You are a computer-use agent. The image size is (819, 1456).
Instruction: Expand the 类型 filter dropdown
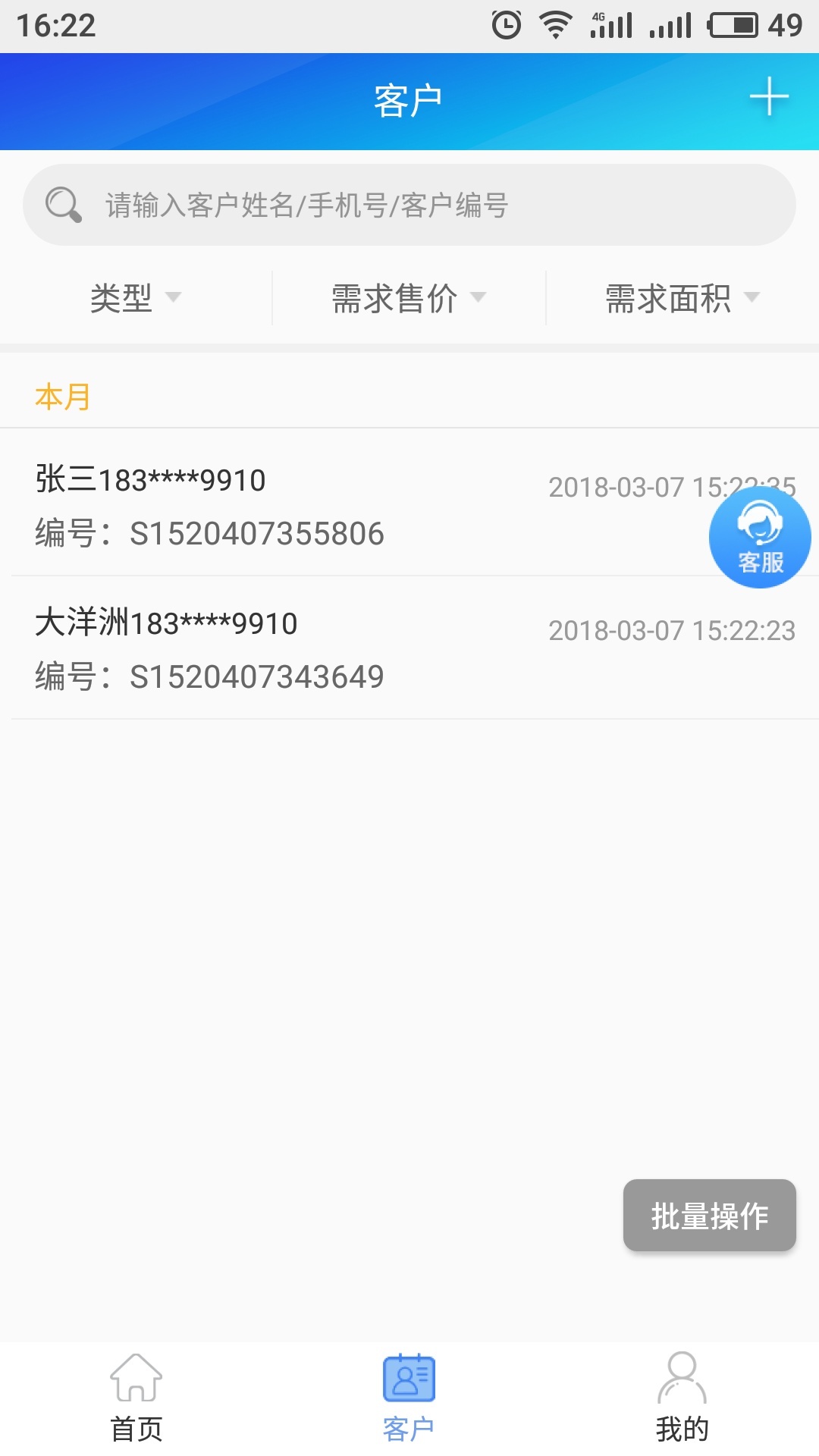(x=135, y=297)
